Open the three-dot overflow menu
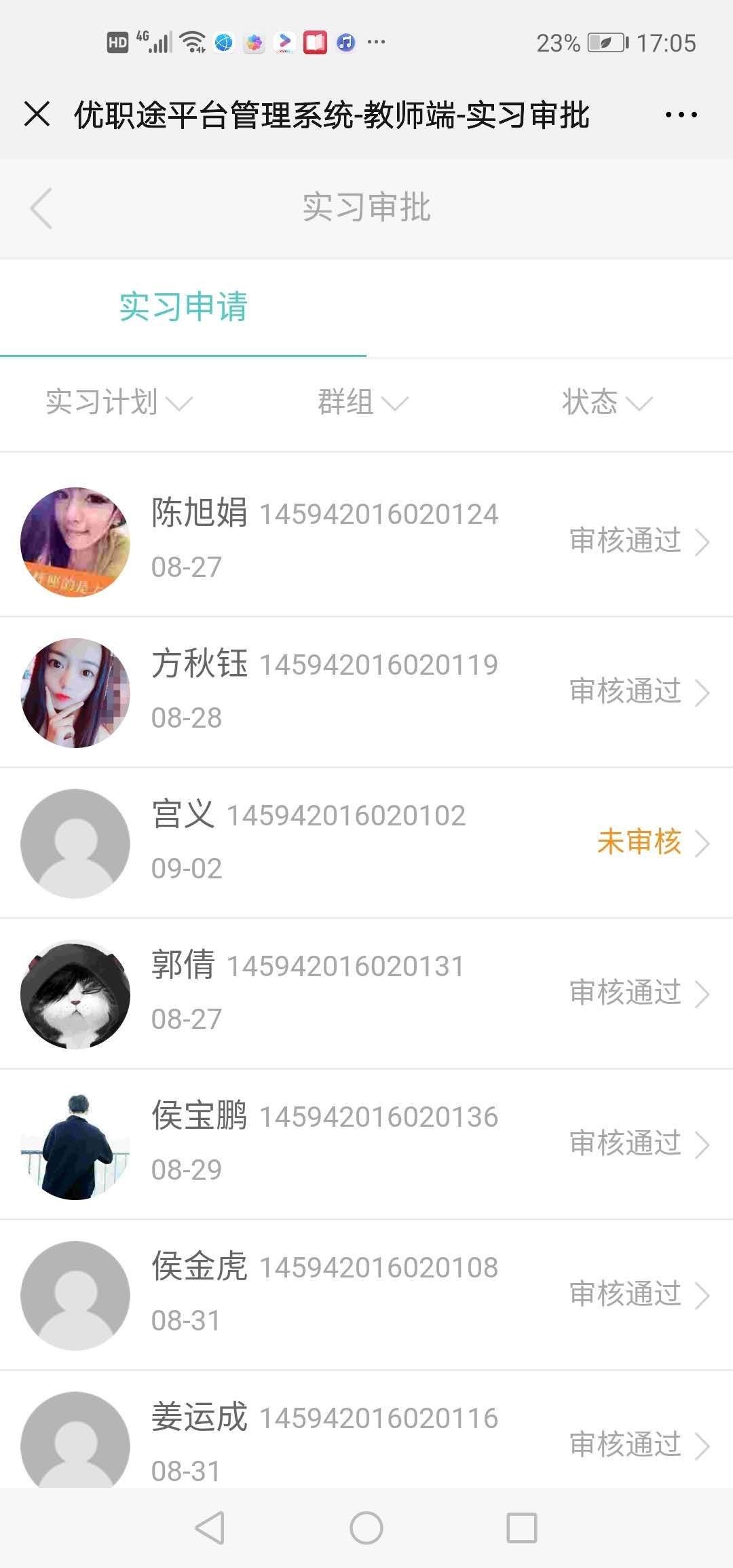 pos(681,115)
